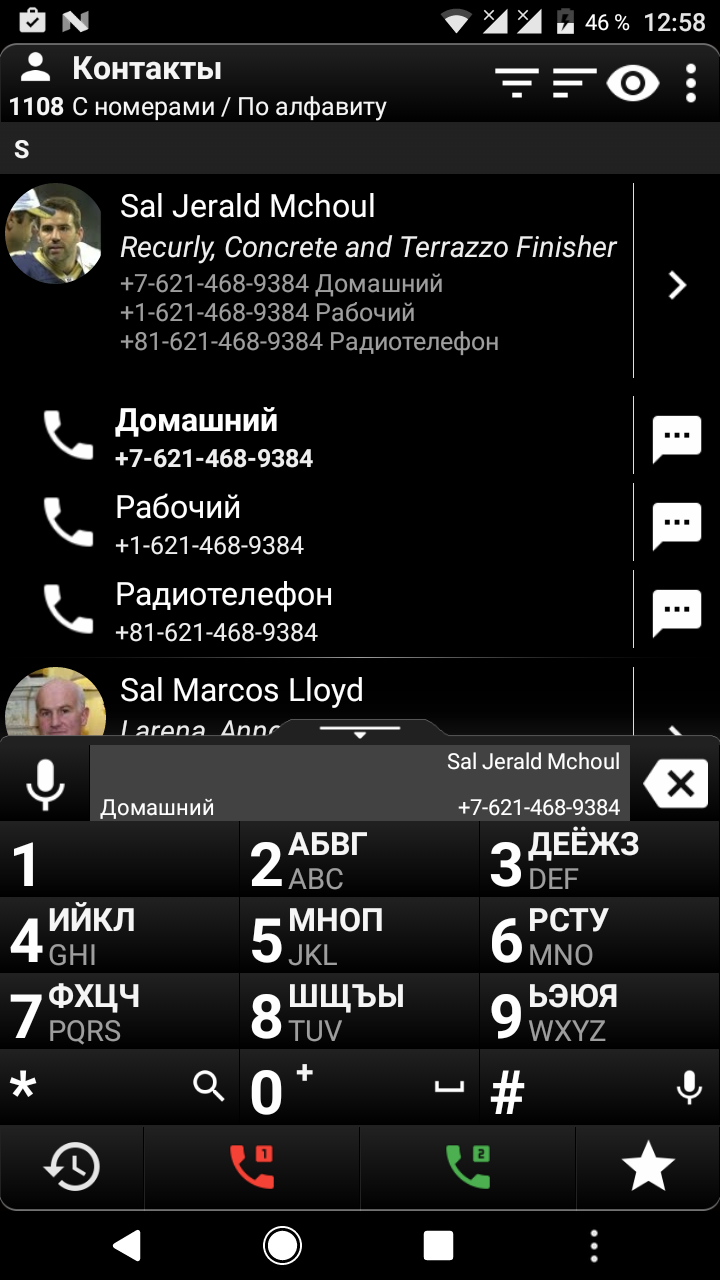Delete the last digit with backspace

677,784
